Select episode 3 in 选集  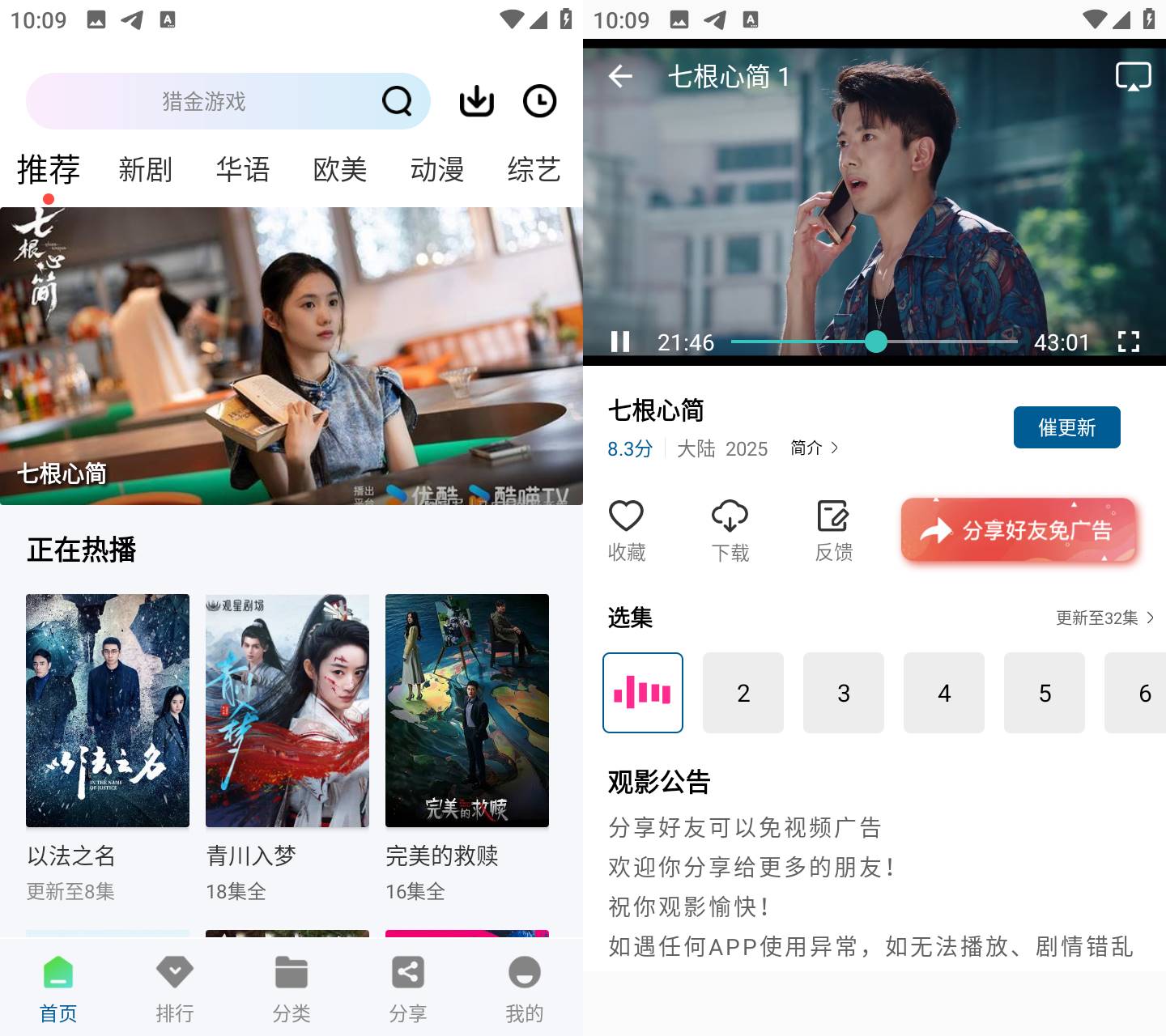pyautogui.click(x=843, y=693)
